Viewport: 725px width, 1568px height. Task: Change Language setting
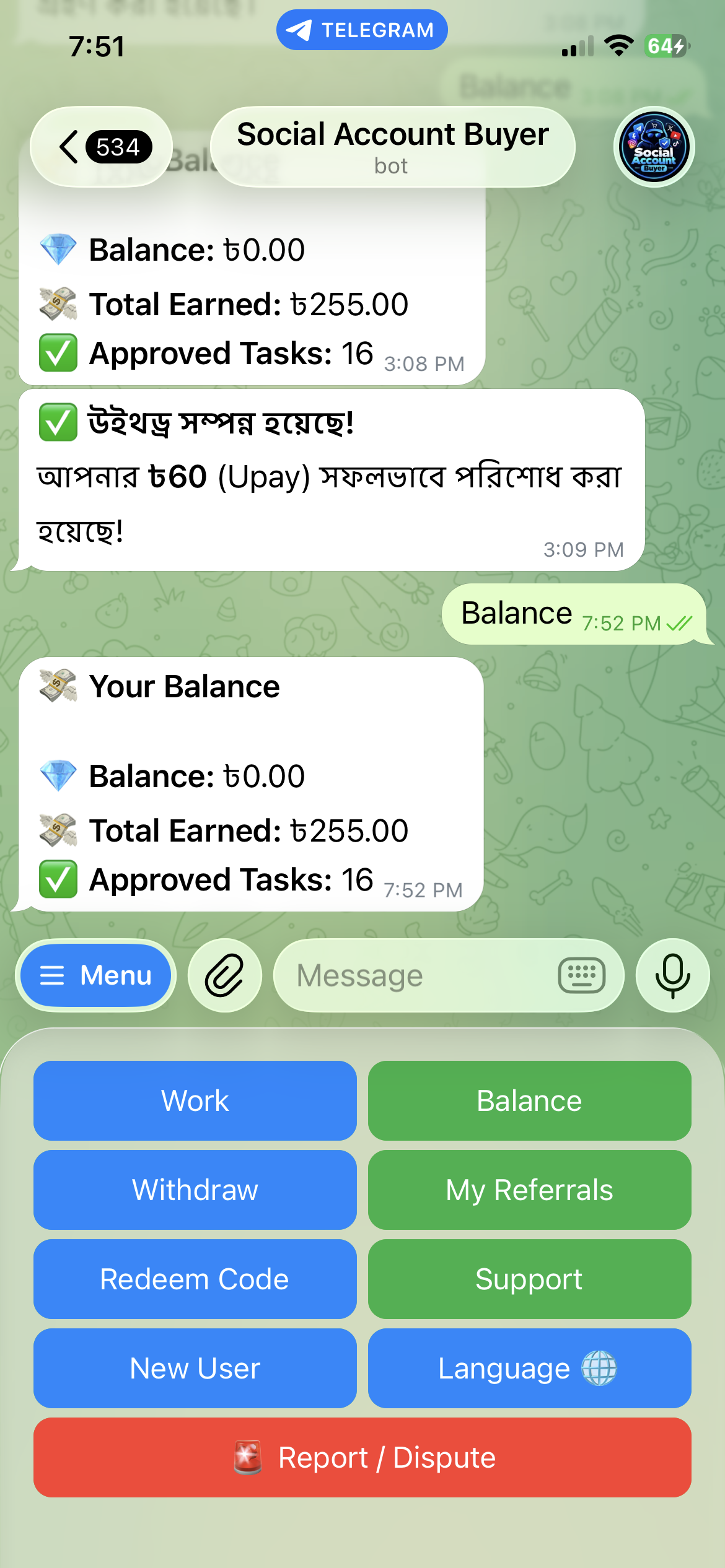point(530,1368)
